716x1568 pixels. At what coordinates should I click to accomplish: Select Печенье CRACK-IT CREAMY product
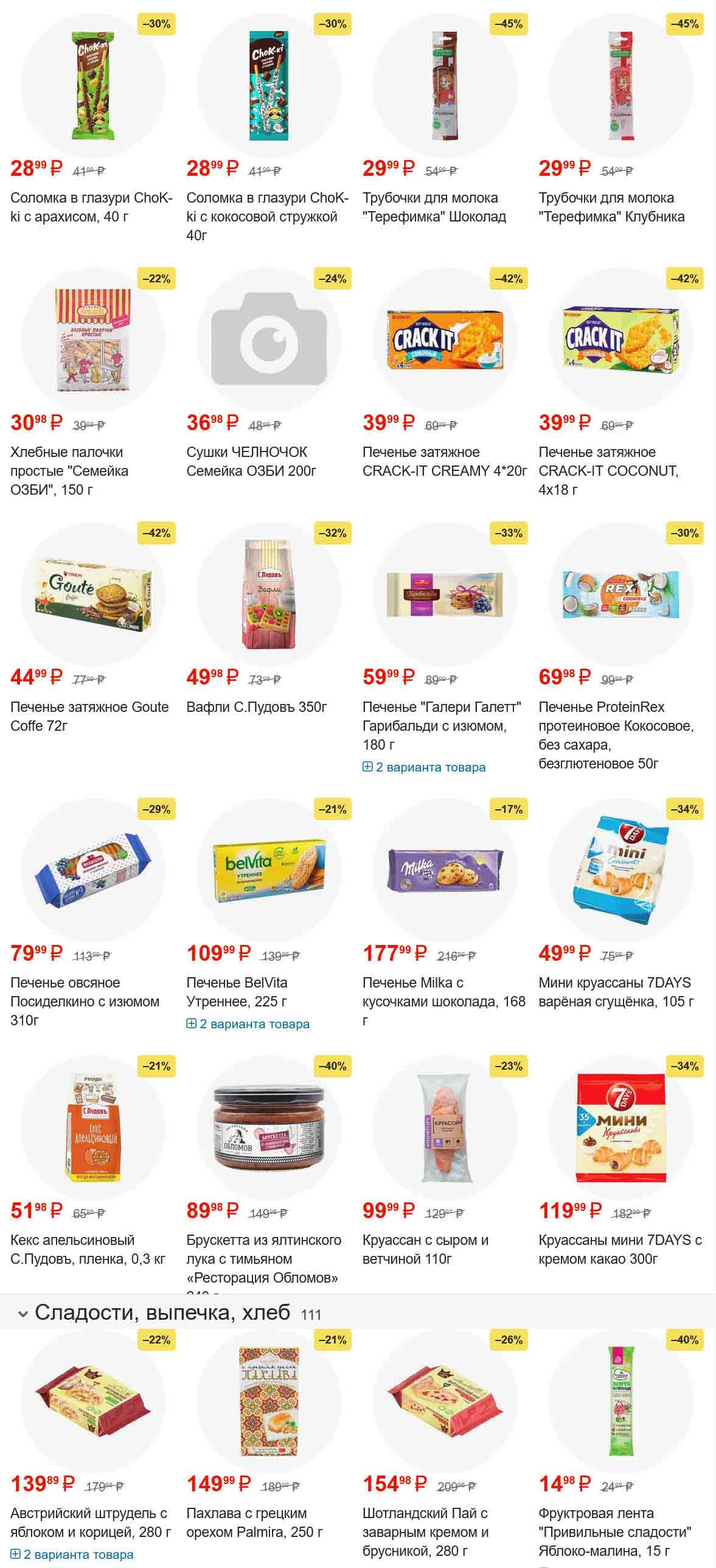click(x=444, y=461)
